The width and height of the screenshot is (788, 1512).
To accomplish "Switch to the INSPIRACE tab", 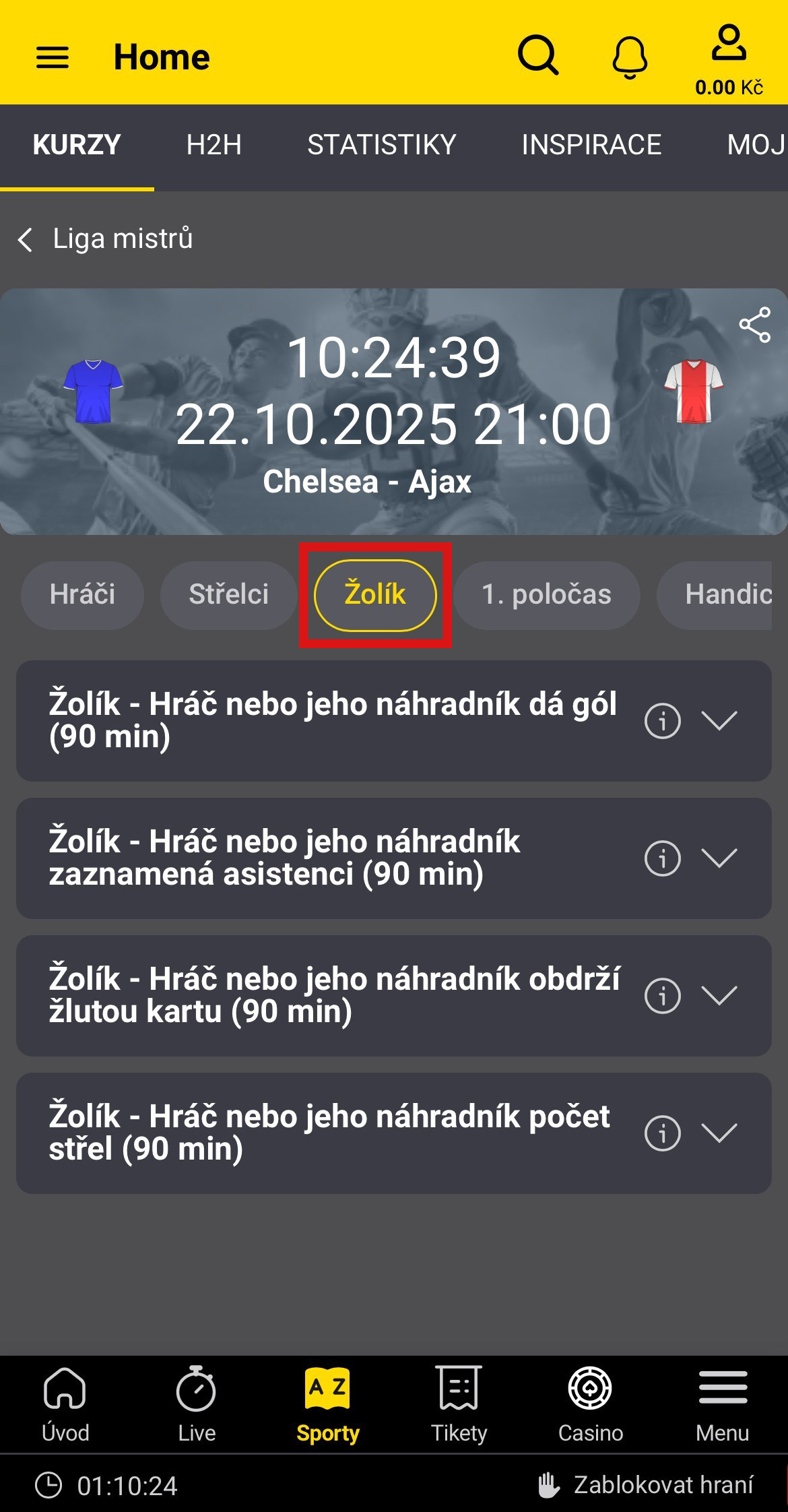I will coord(591,145).
